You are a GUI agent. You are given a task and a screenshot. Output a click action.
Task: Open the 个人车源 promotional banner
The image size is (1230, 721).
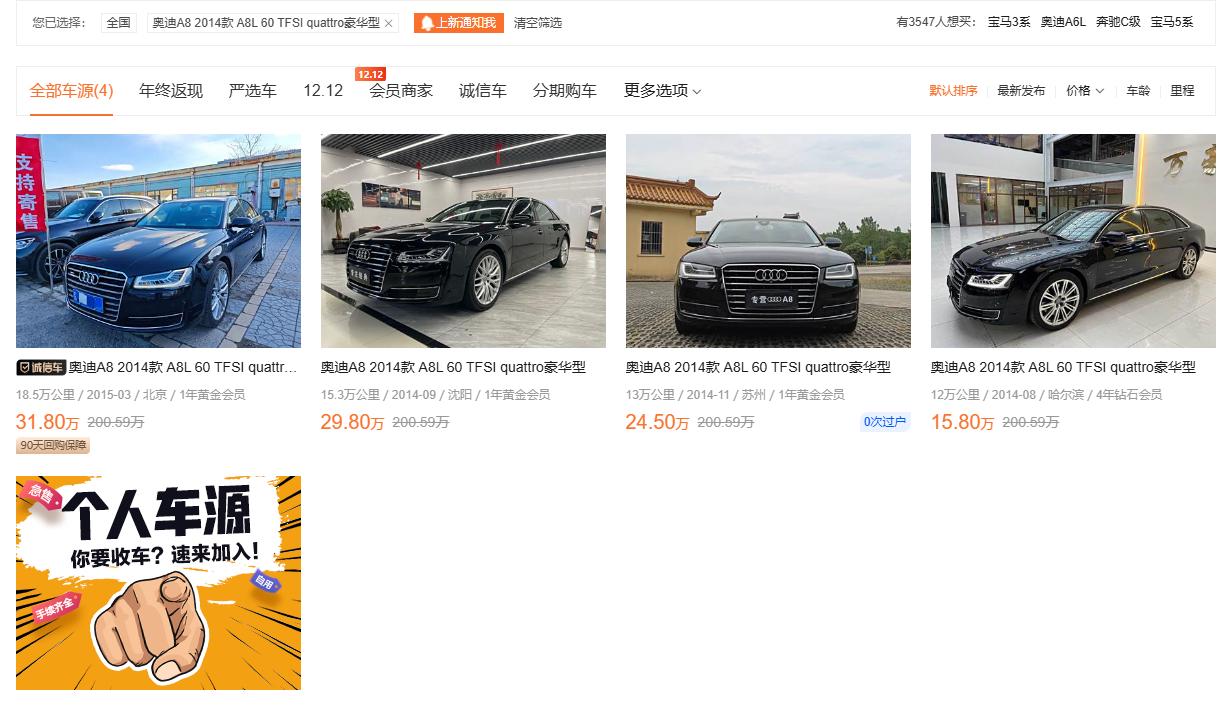click(158, 583)
